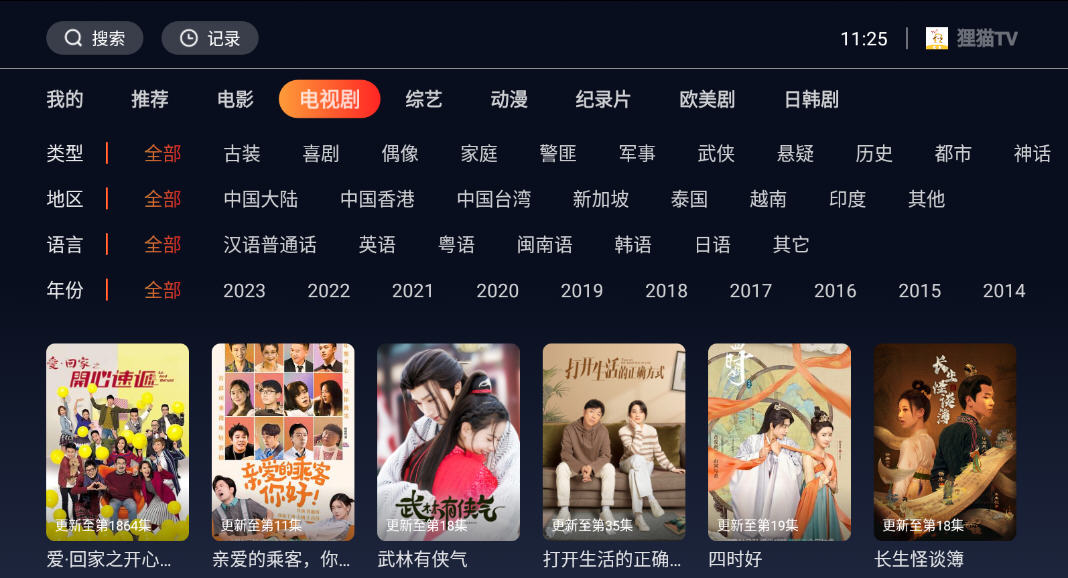Image resolution: width=1068 pixels, height=578 pixels.
Task: Filter type by 古装
Action: [x=242, y=153]
